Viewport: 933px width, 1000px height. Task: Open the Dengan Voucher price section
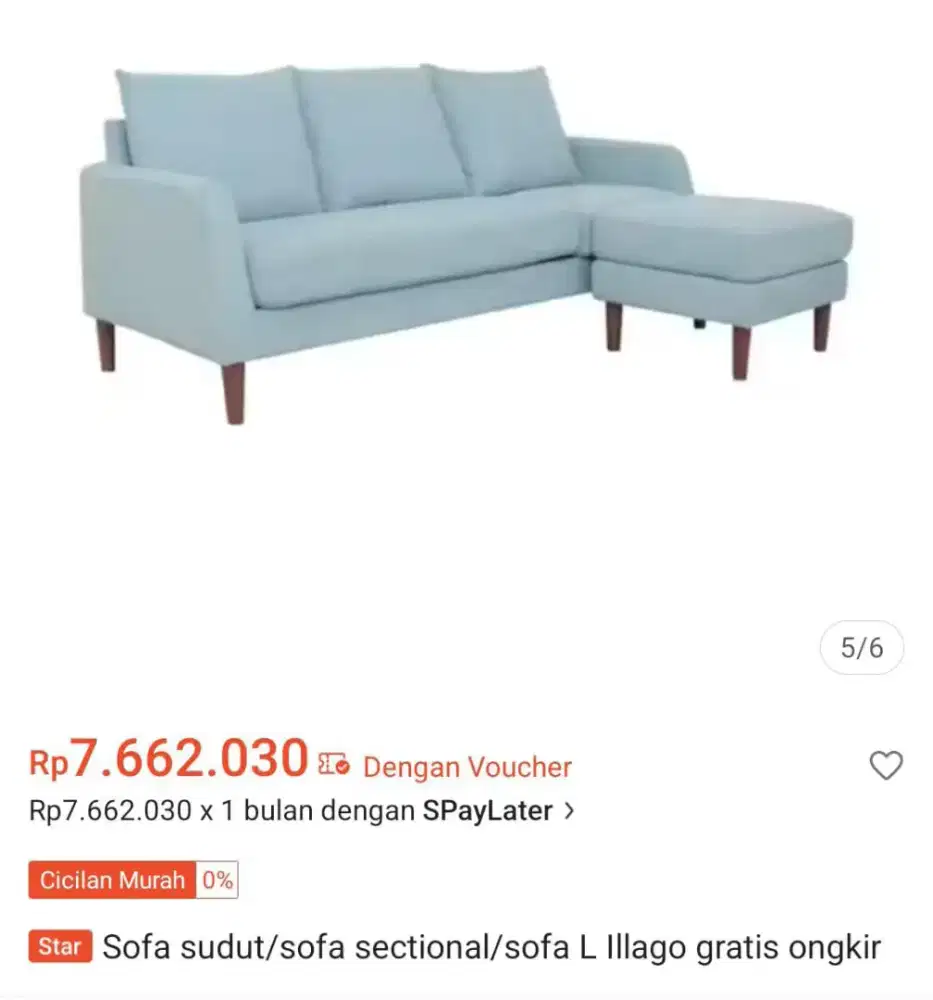click(x=466, y=767)
